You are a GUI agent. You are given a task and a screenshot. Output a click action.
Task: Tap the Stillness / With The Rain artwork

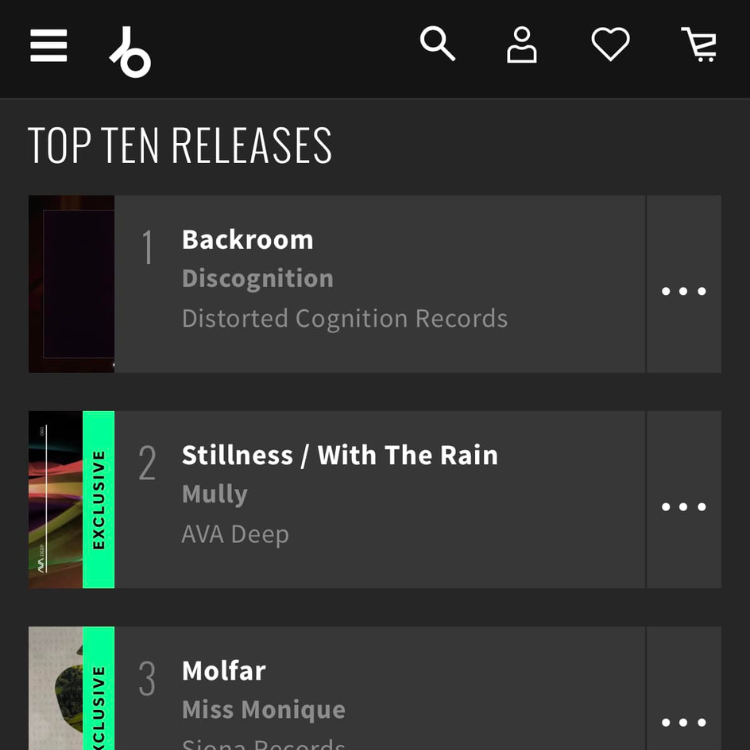click(x=71, y=499)
